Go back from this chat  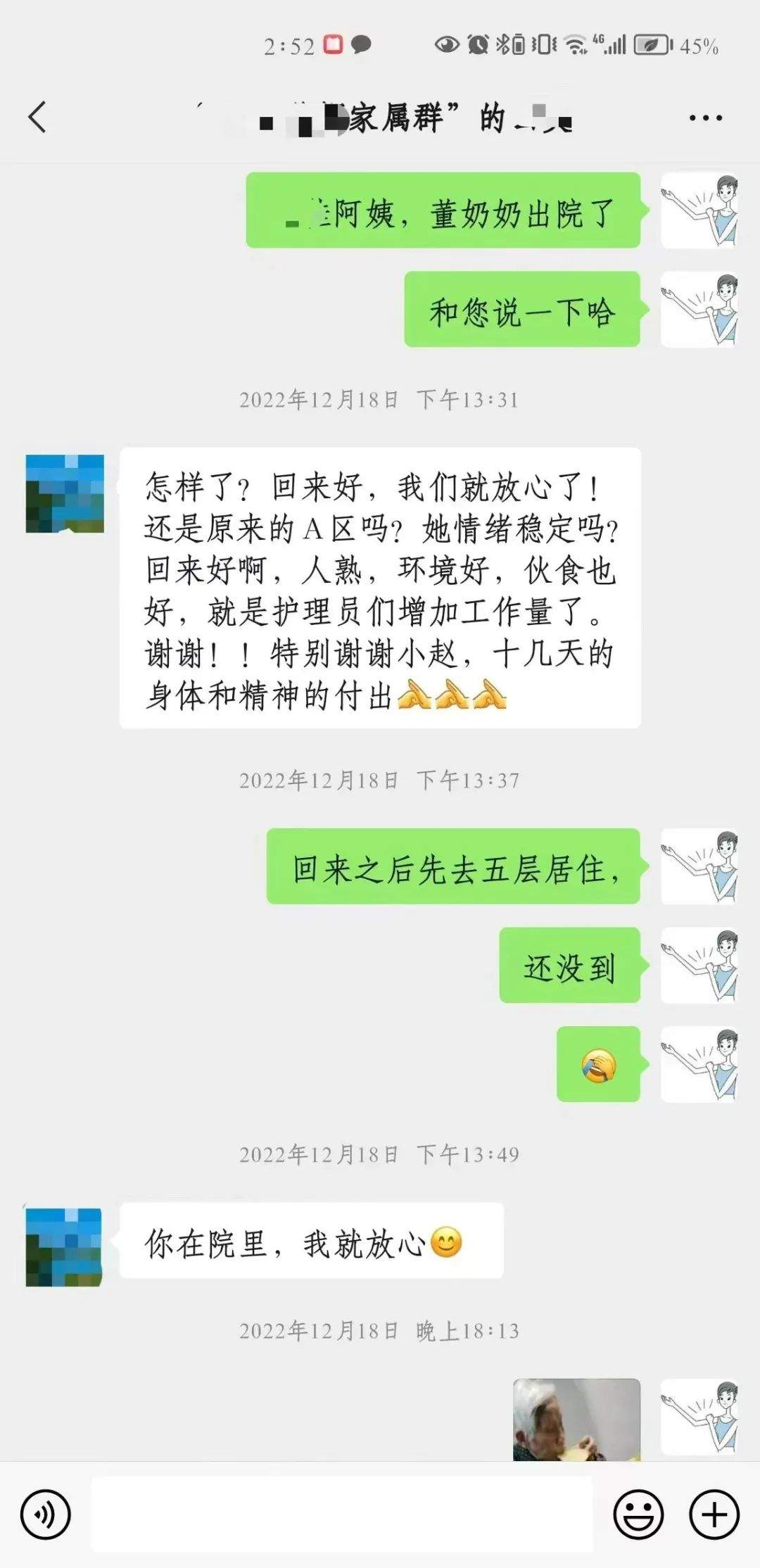pos(38,117)
